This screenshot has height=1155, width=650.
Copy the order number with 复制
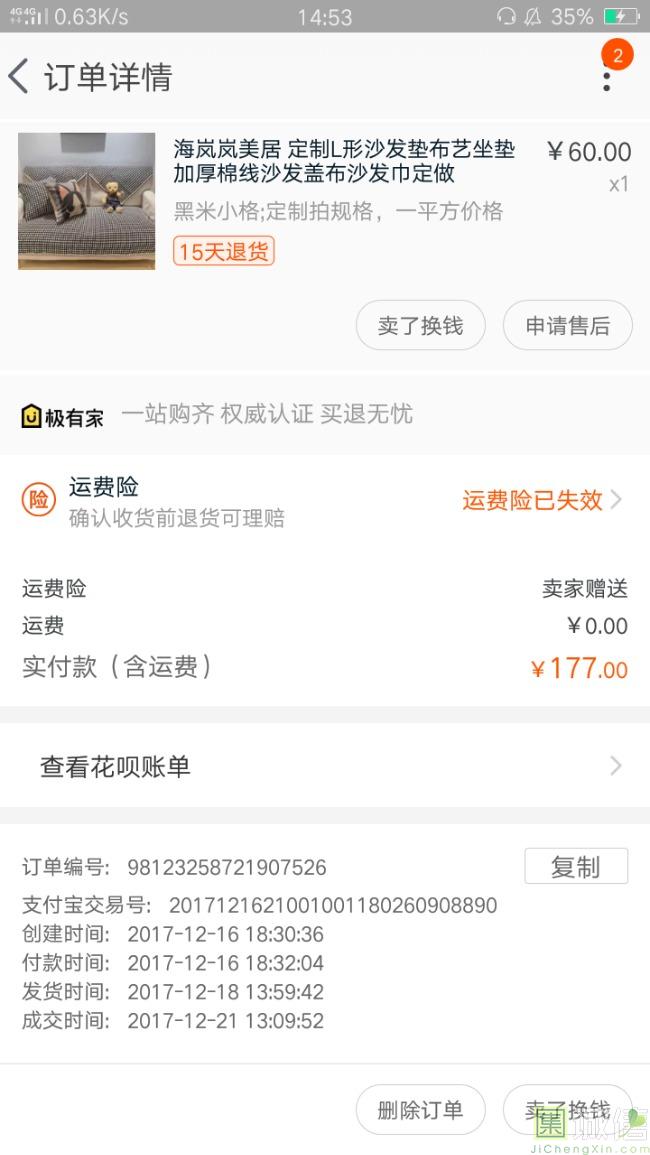(x=576, y=867)
